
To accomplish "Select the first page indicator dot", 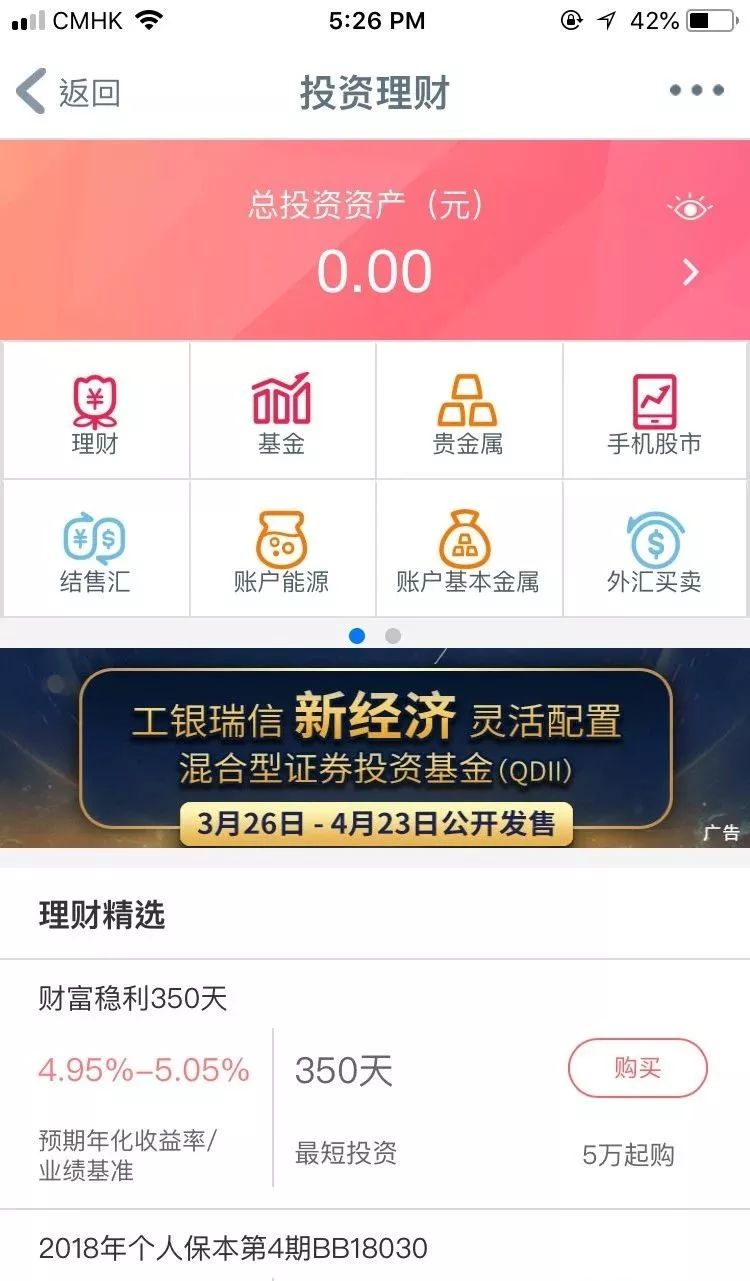I will click(x=357, y=634).
